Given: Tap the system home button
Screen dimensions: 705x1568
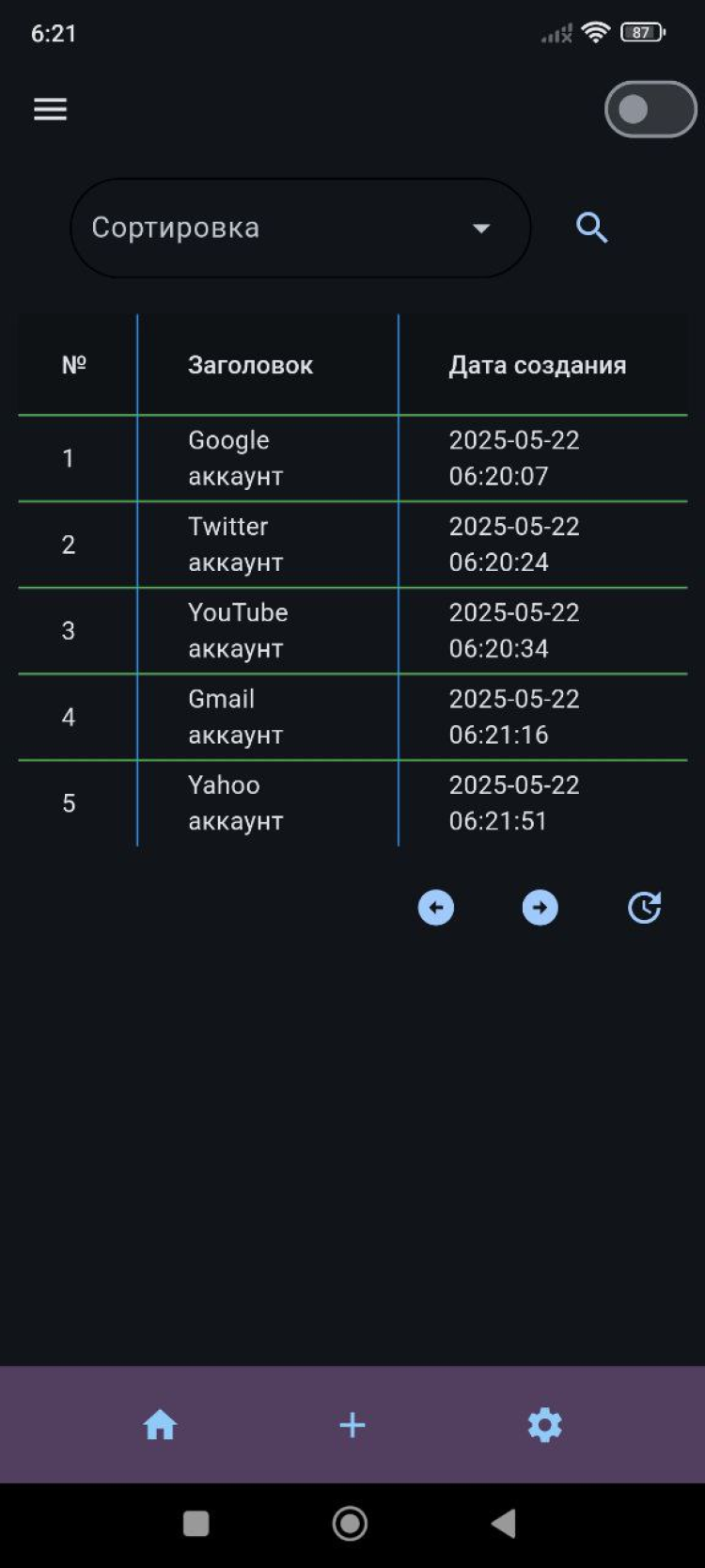Looking at the screenshot, I should 351,1524.
